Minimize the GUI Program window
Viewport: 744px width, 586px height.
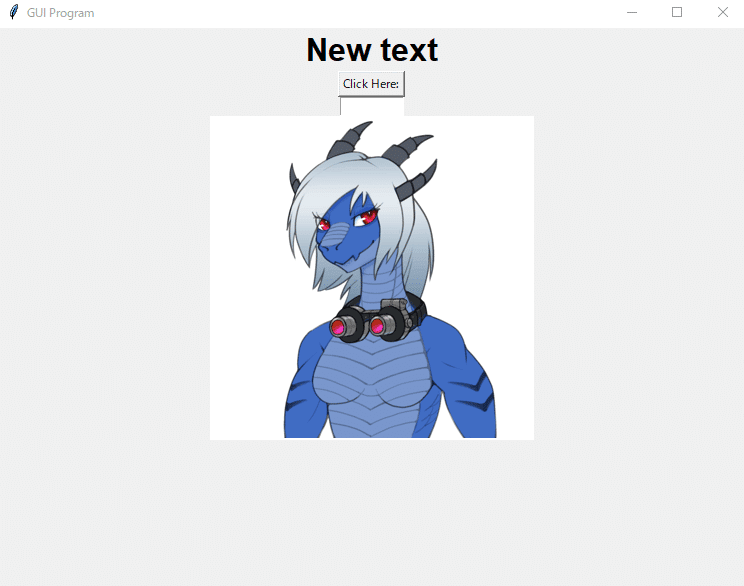pos(632,12)
